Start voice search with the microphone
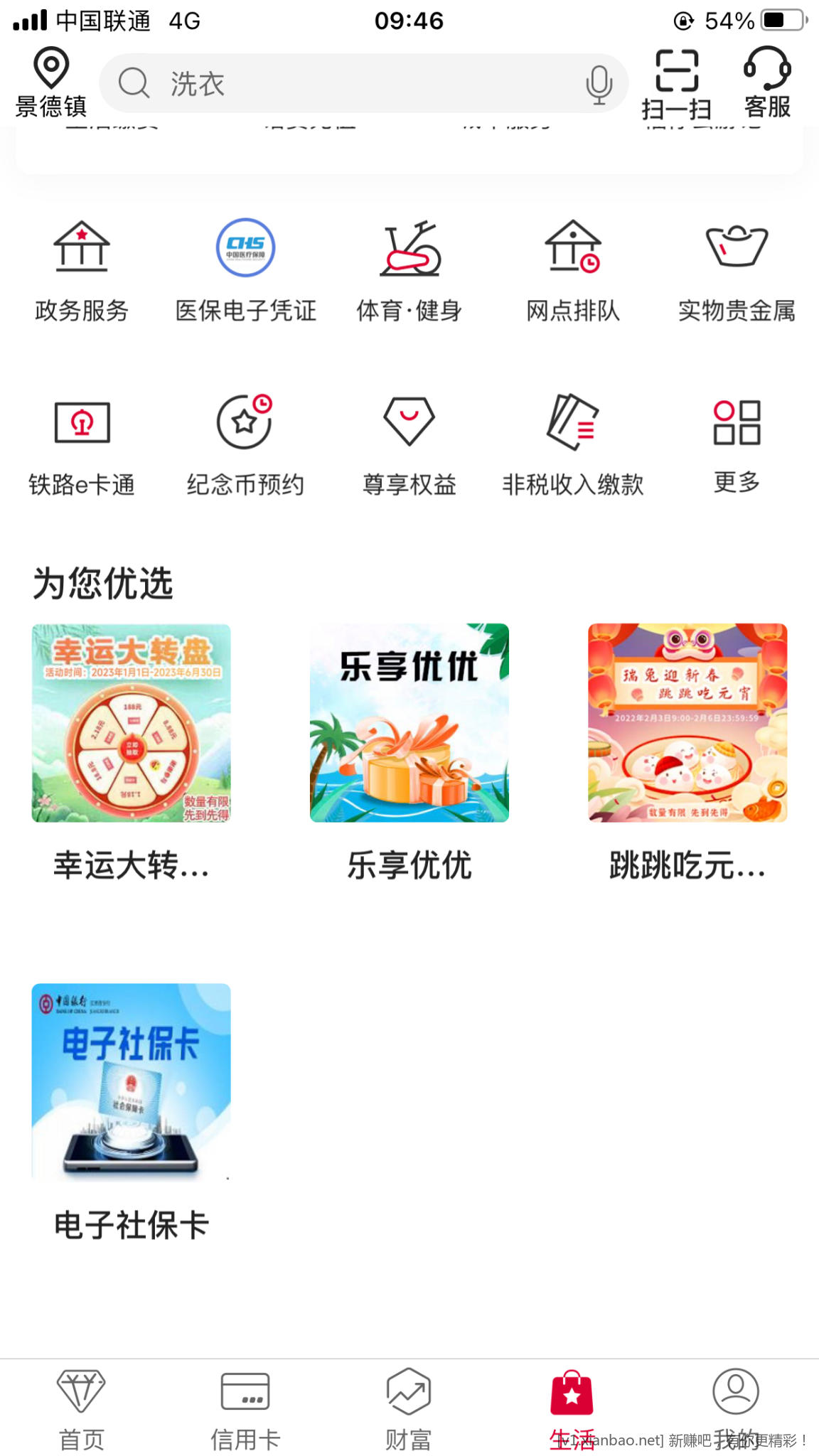The image size is (819, 1456). (599, 84)
